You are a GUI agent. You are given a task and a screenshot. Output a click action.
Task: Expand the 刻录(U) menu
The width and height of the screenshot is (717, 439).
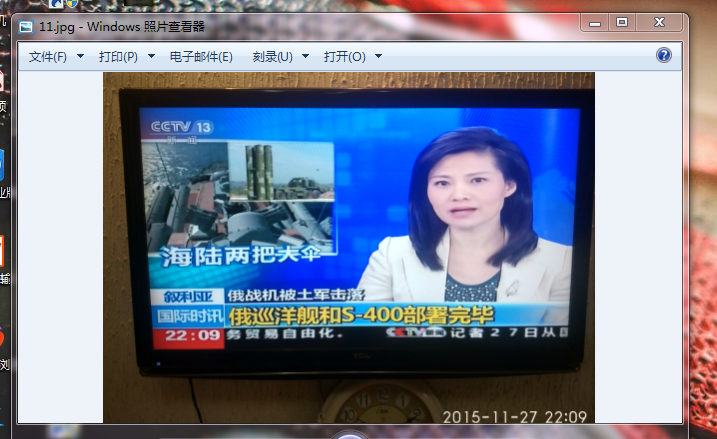280,57
